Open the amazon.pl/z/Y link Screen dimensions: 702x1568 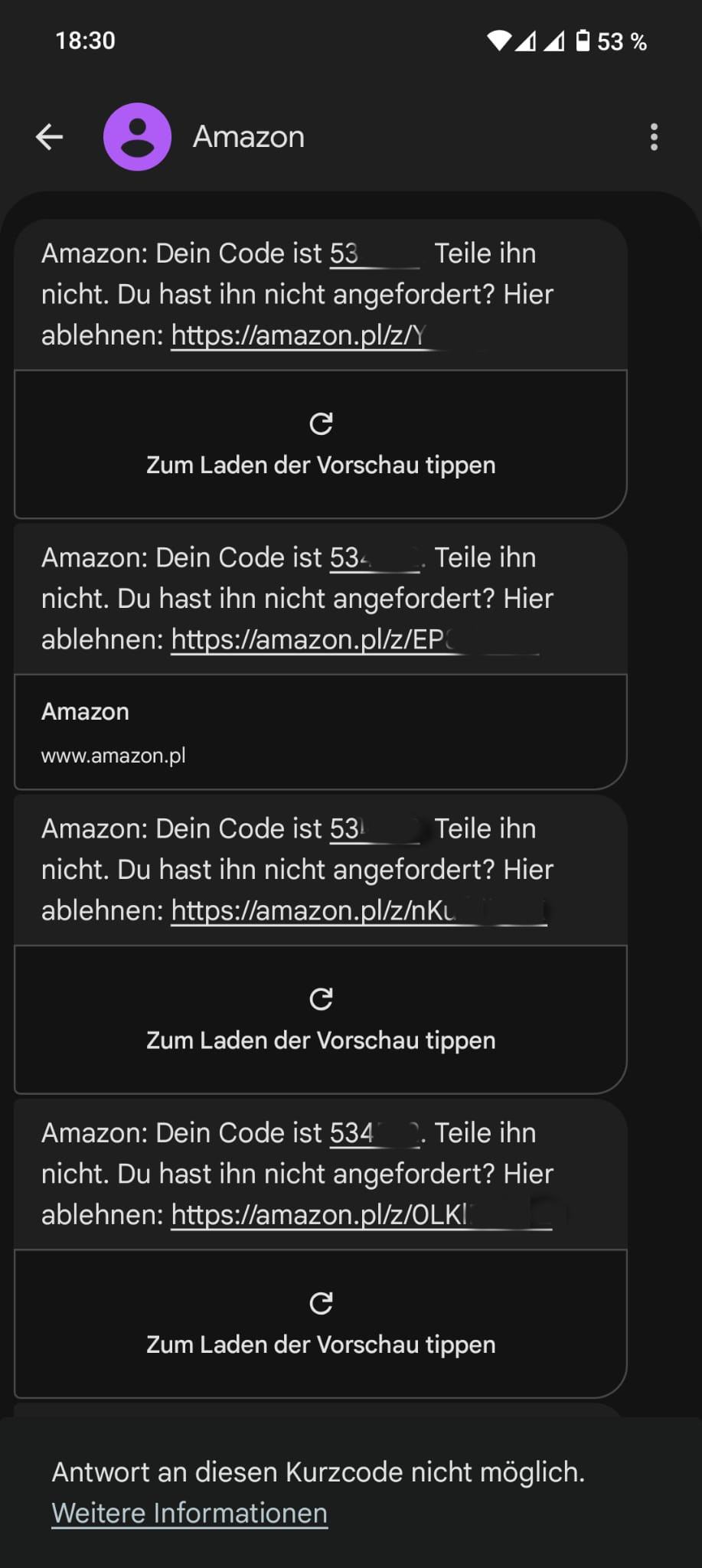tap(299, 335)
